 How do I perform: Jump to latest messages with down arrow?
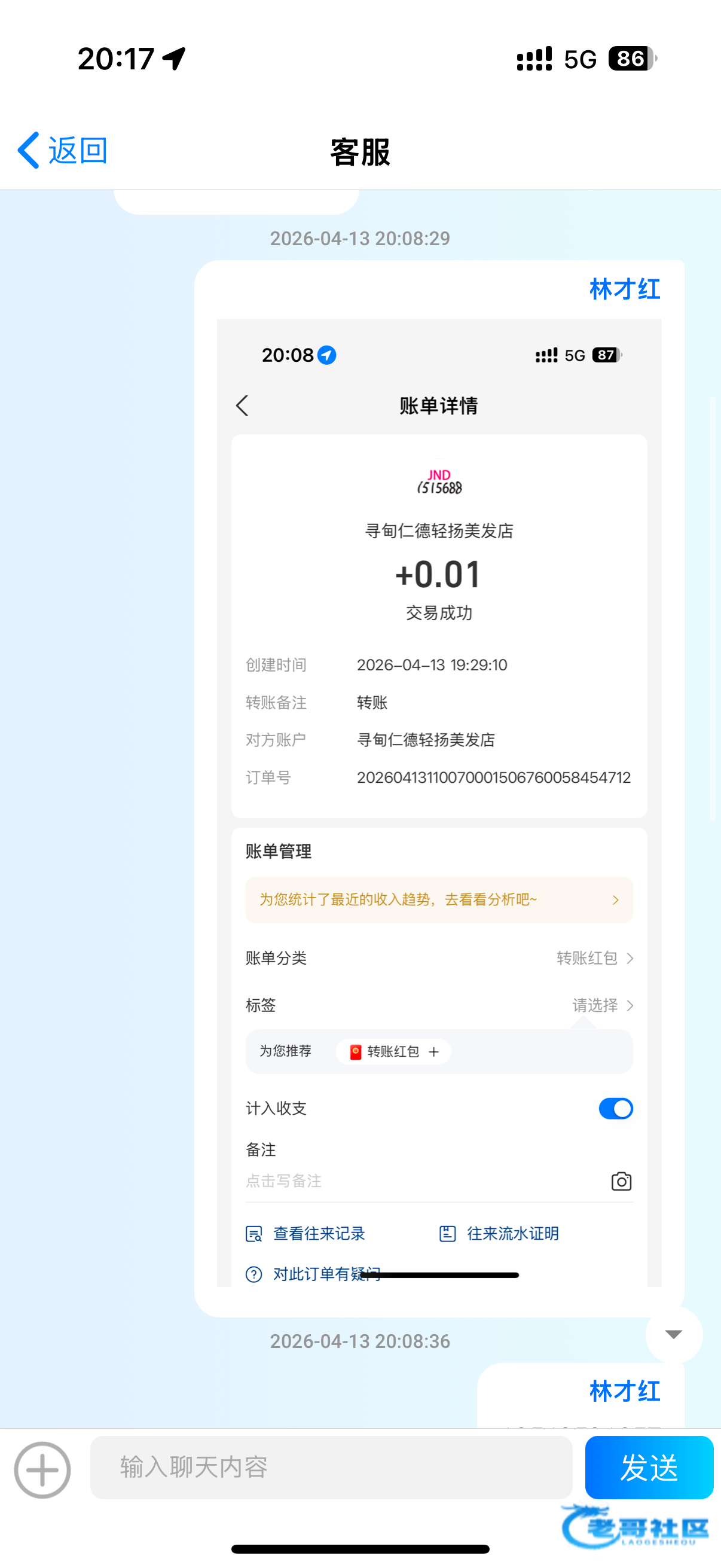(x=674, y=1334)
